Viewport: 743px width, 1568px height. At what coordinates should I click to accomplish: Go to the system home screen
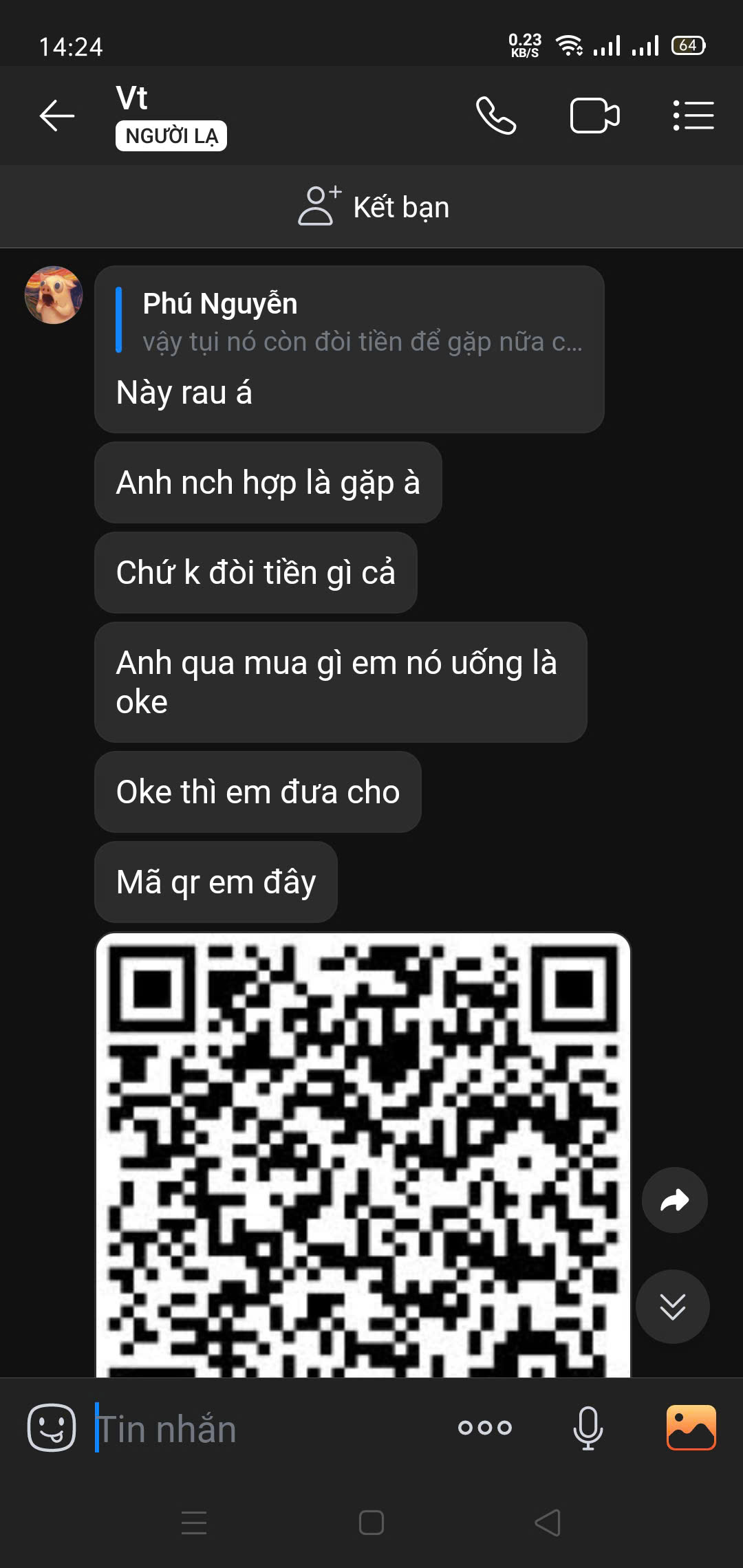pos(371,1523)
